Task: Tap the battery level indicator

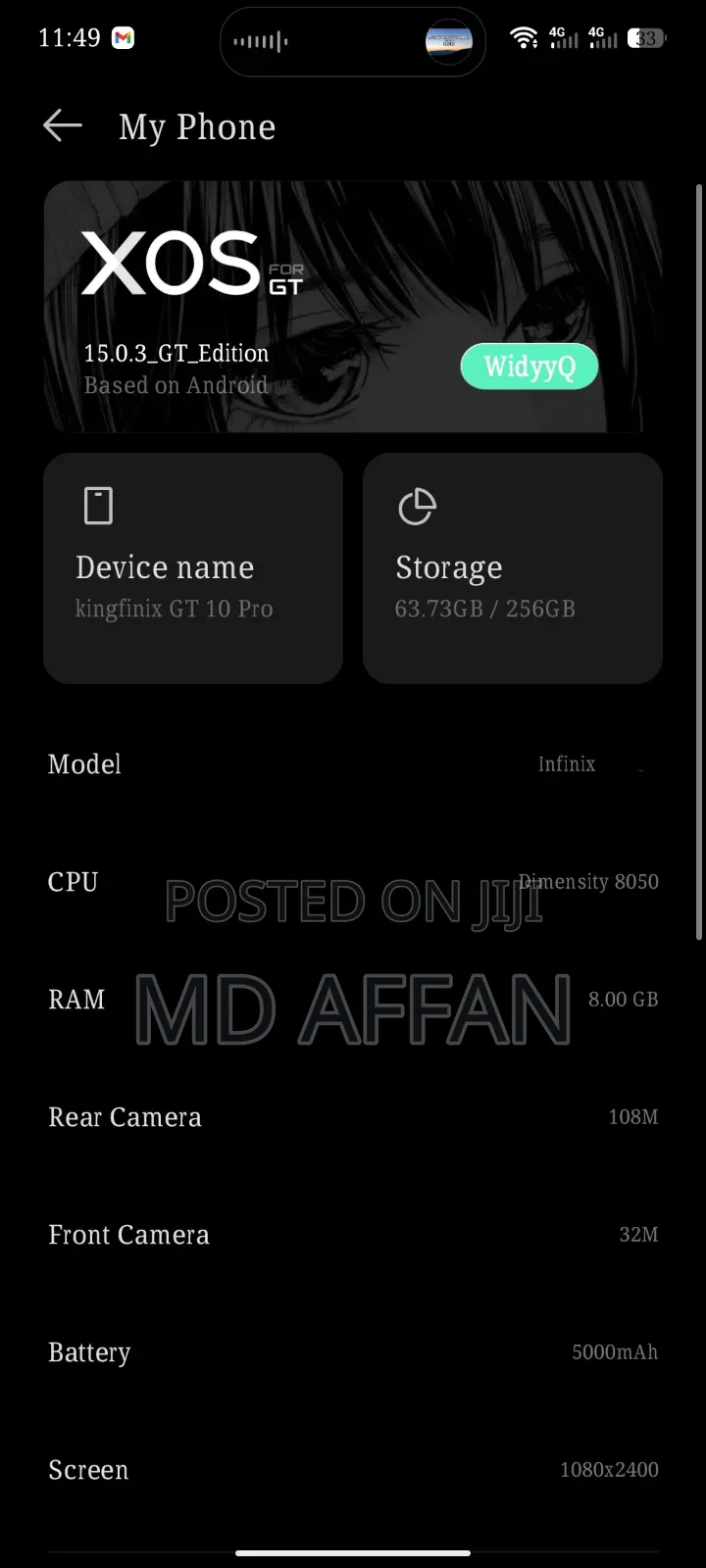Action: pos(645,38)
